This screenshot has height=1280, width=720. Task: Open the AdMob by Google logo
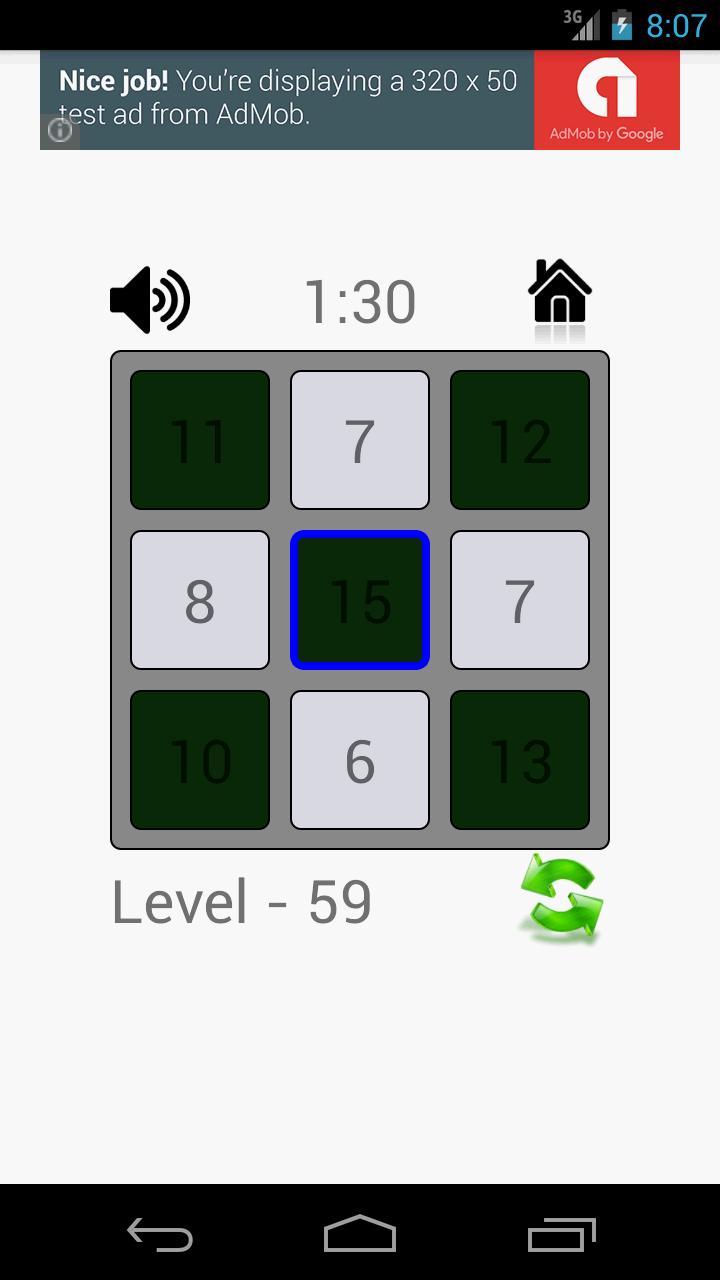point(607,99)
